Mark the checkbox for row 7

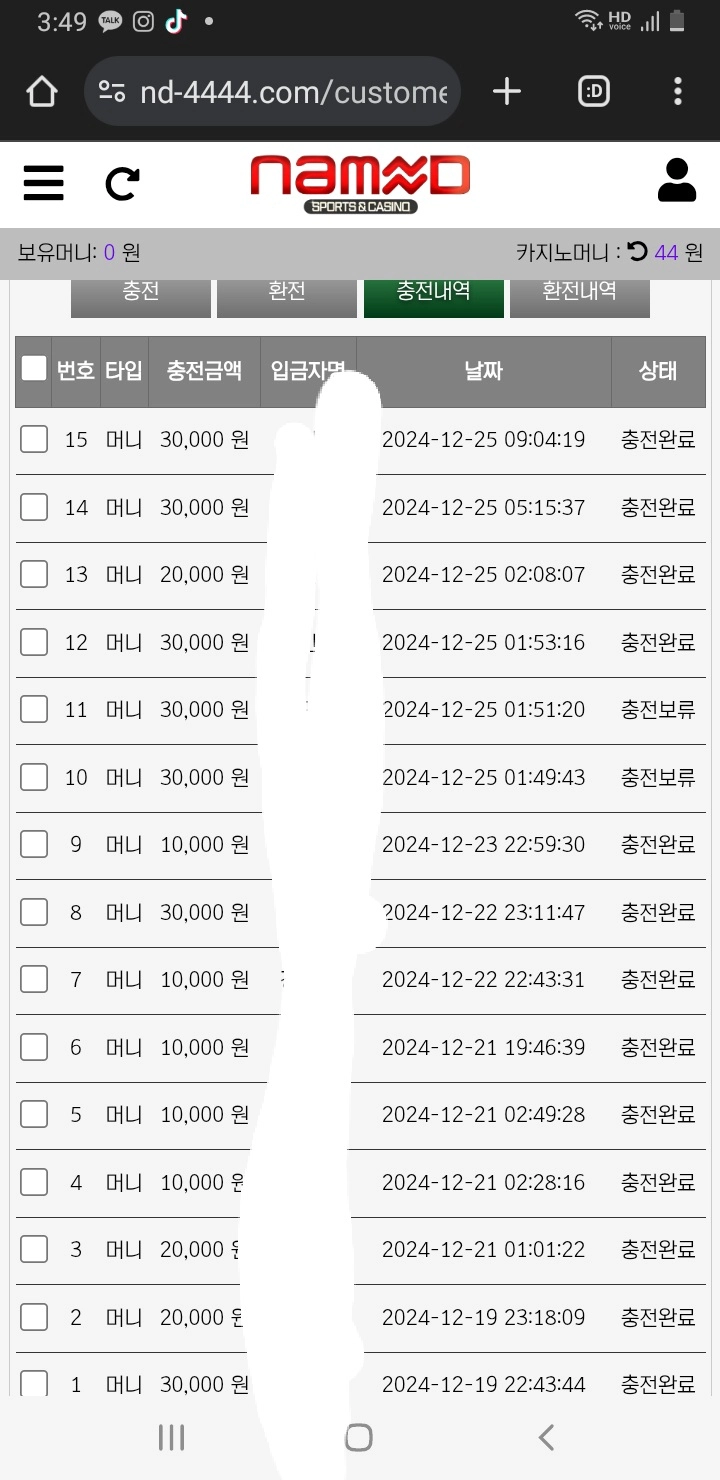34,979
